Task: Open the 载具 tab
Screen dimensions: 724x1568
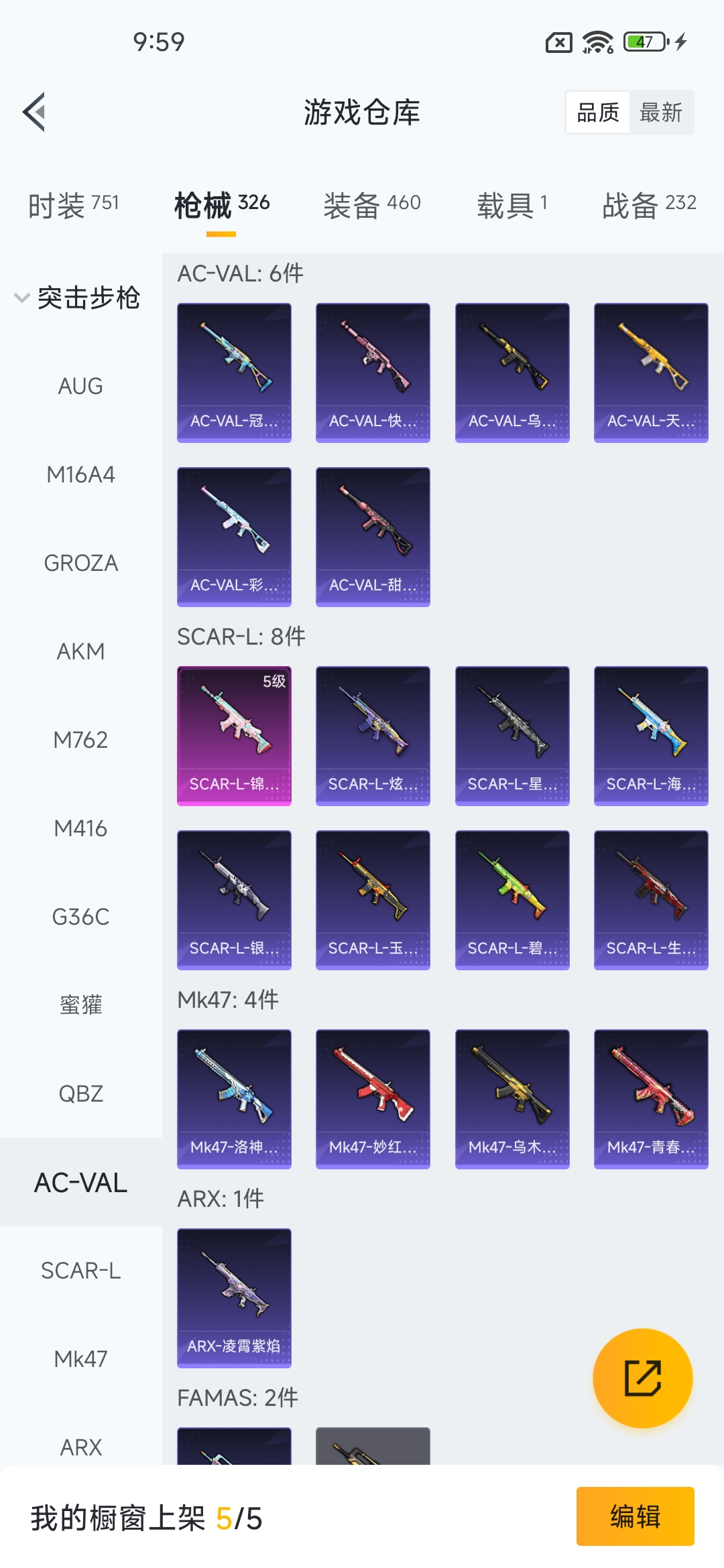Action: point(512,205)
